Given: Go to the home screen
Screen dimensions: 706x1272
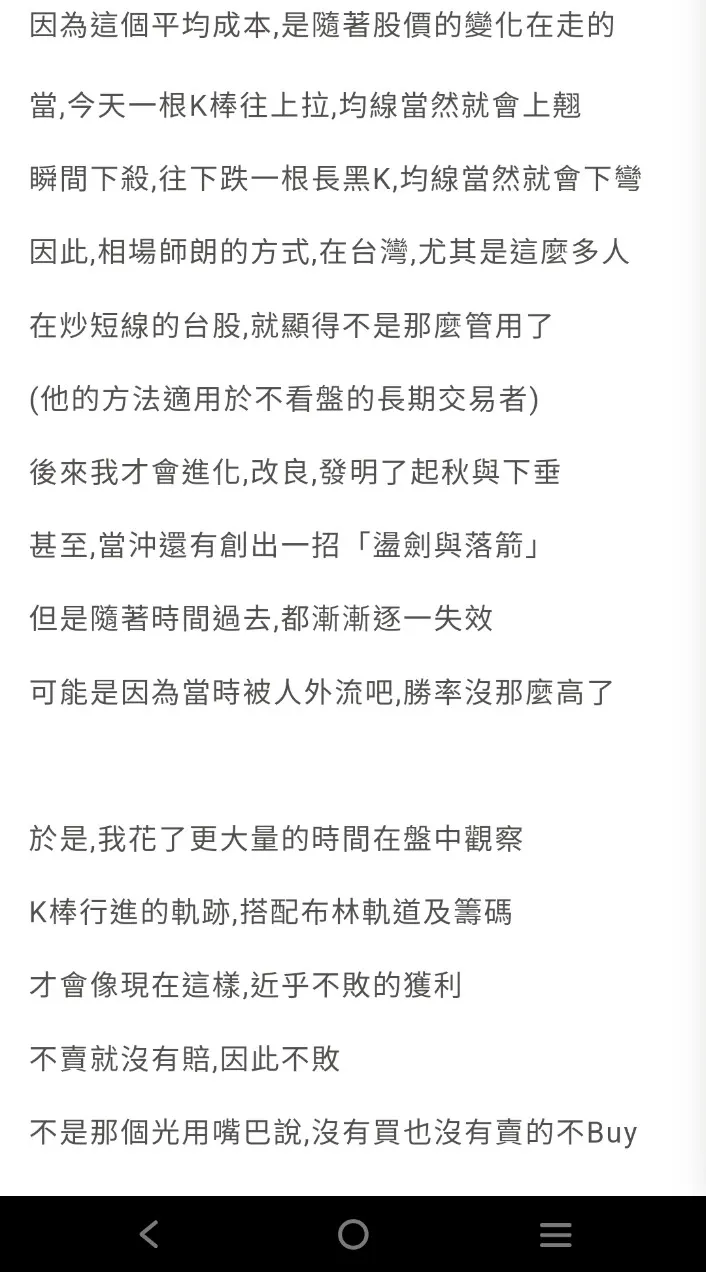Looking at the screenshot, I should 353,1234.
